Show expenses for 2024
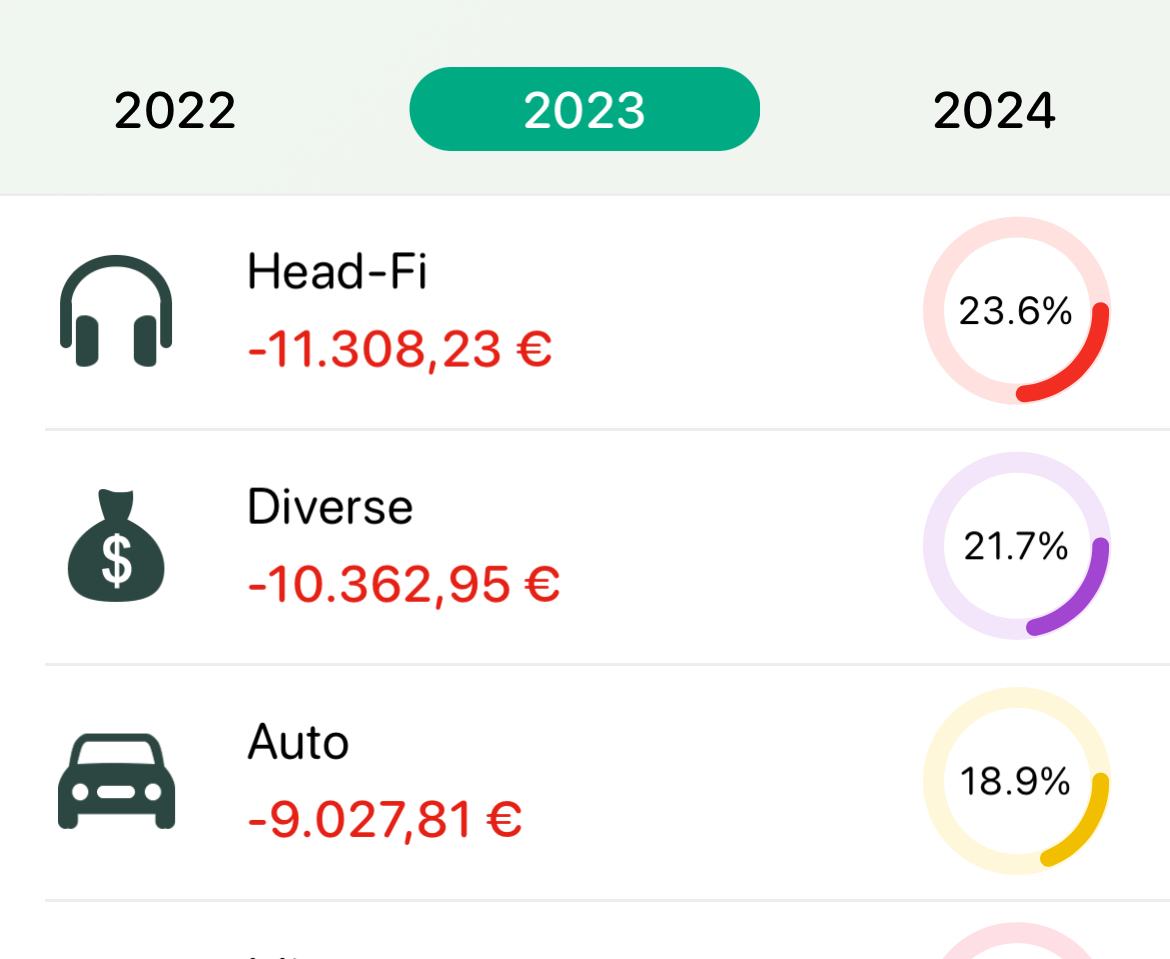The image size is (1170, 959). pos(993,110)
